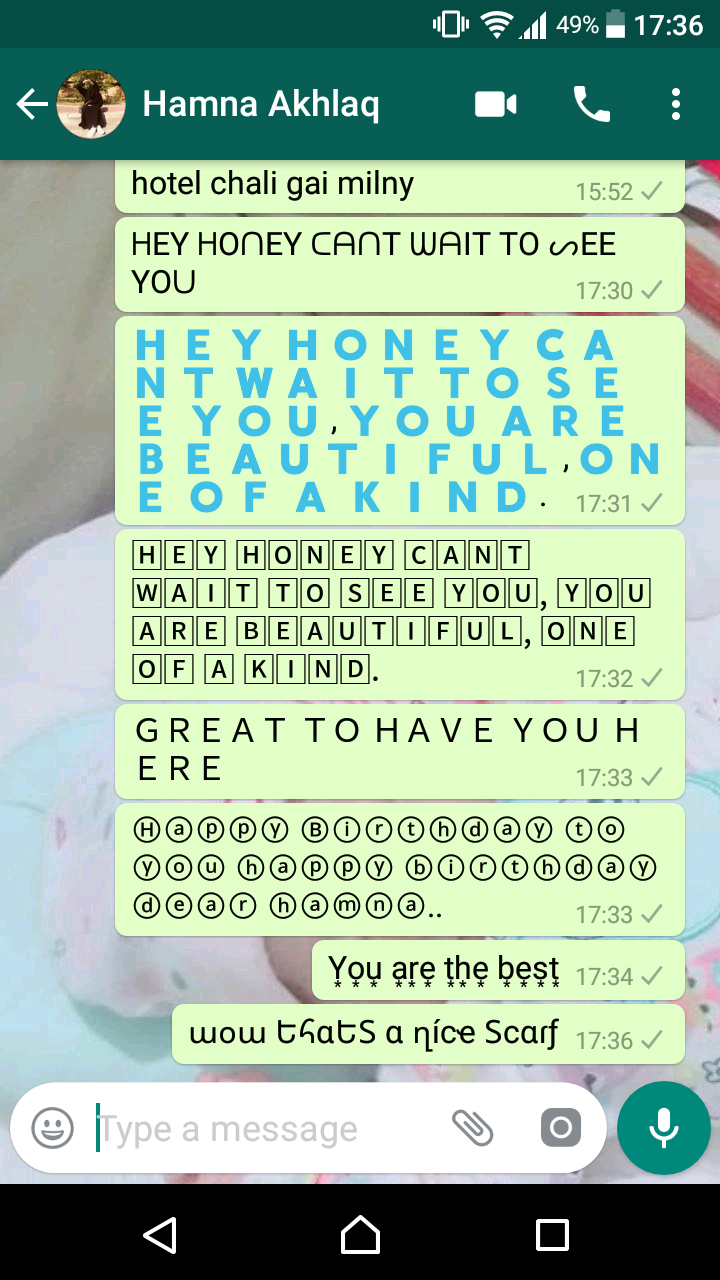Open Hamna Akhlaq's contact info

tap(261, 104)
